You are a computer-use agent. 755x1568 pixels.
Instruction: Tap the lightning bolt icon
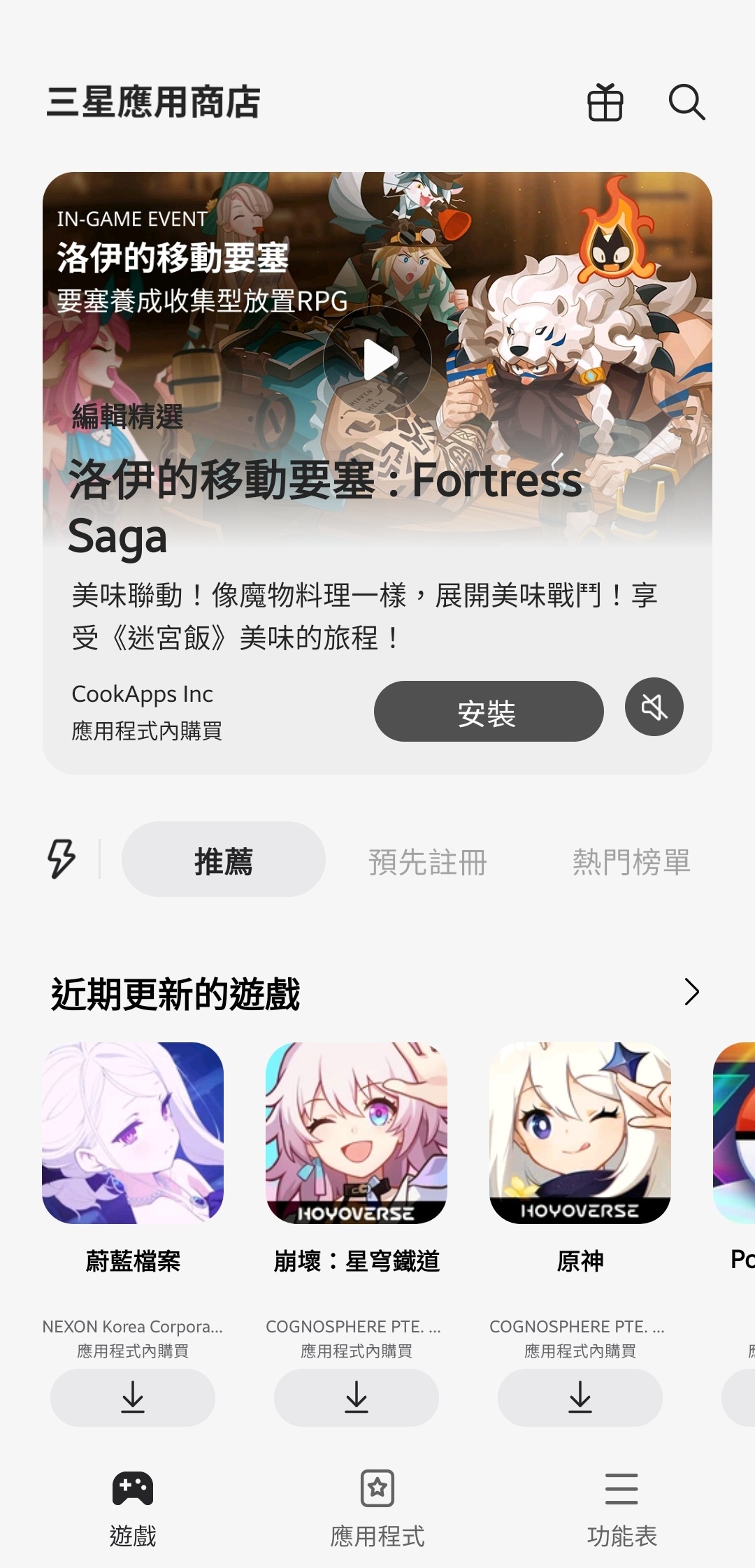click(62, 858)
